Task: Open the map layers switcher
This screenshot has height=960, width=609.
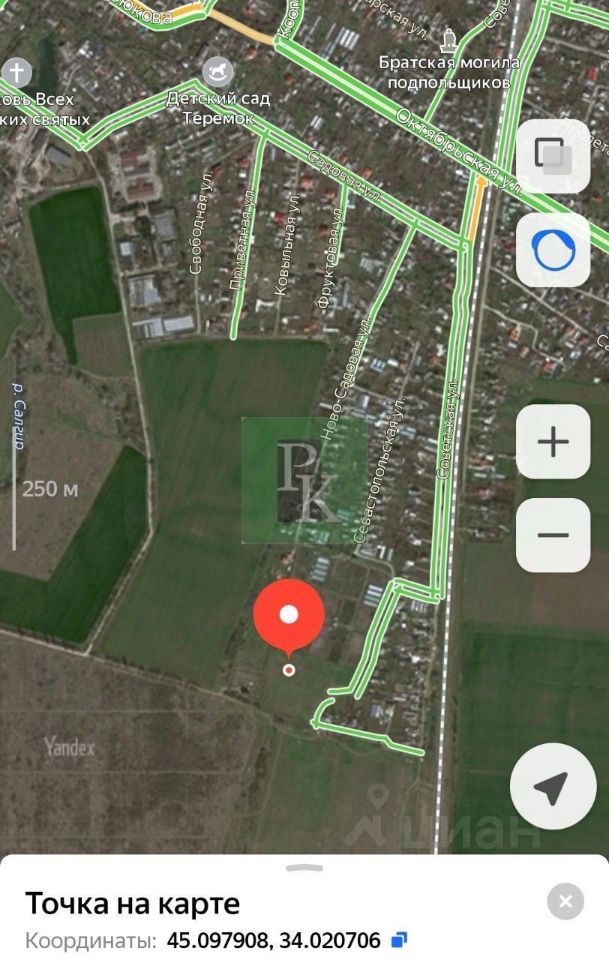Action: pyautogui.click(x=552, y=155)
